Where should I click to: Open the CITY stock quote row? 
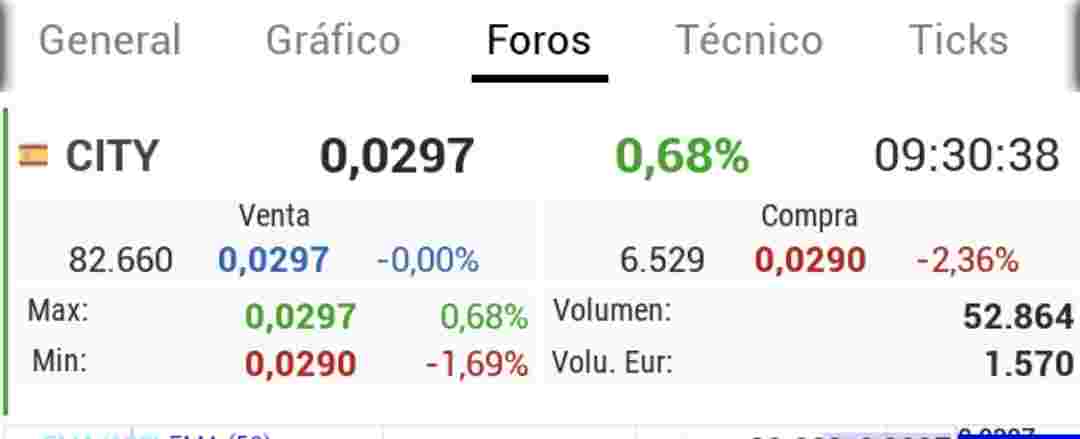pyautogui.click(x=540, y=154)
